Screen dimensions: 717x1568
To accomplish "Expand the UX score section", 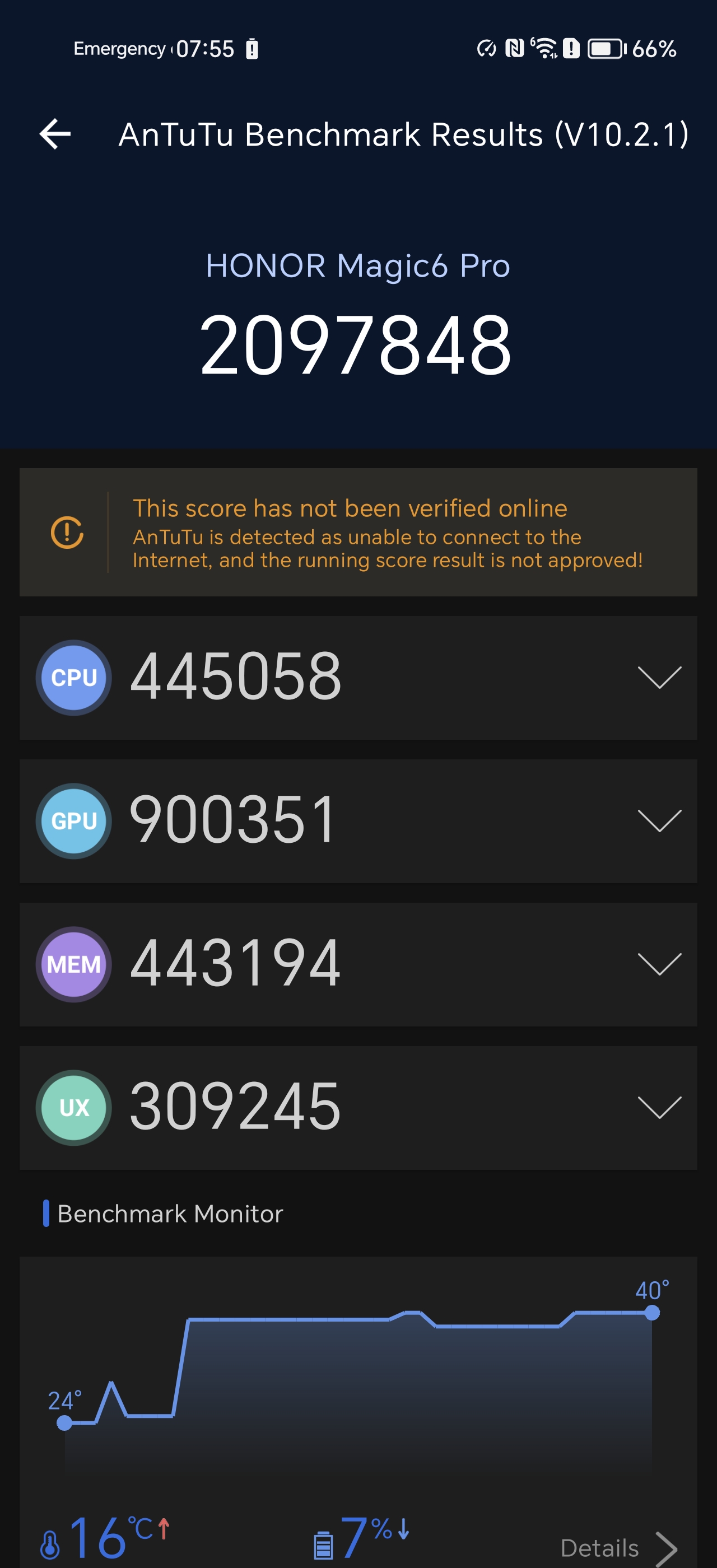I will [x=659, y=1107].
